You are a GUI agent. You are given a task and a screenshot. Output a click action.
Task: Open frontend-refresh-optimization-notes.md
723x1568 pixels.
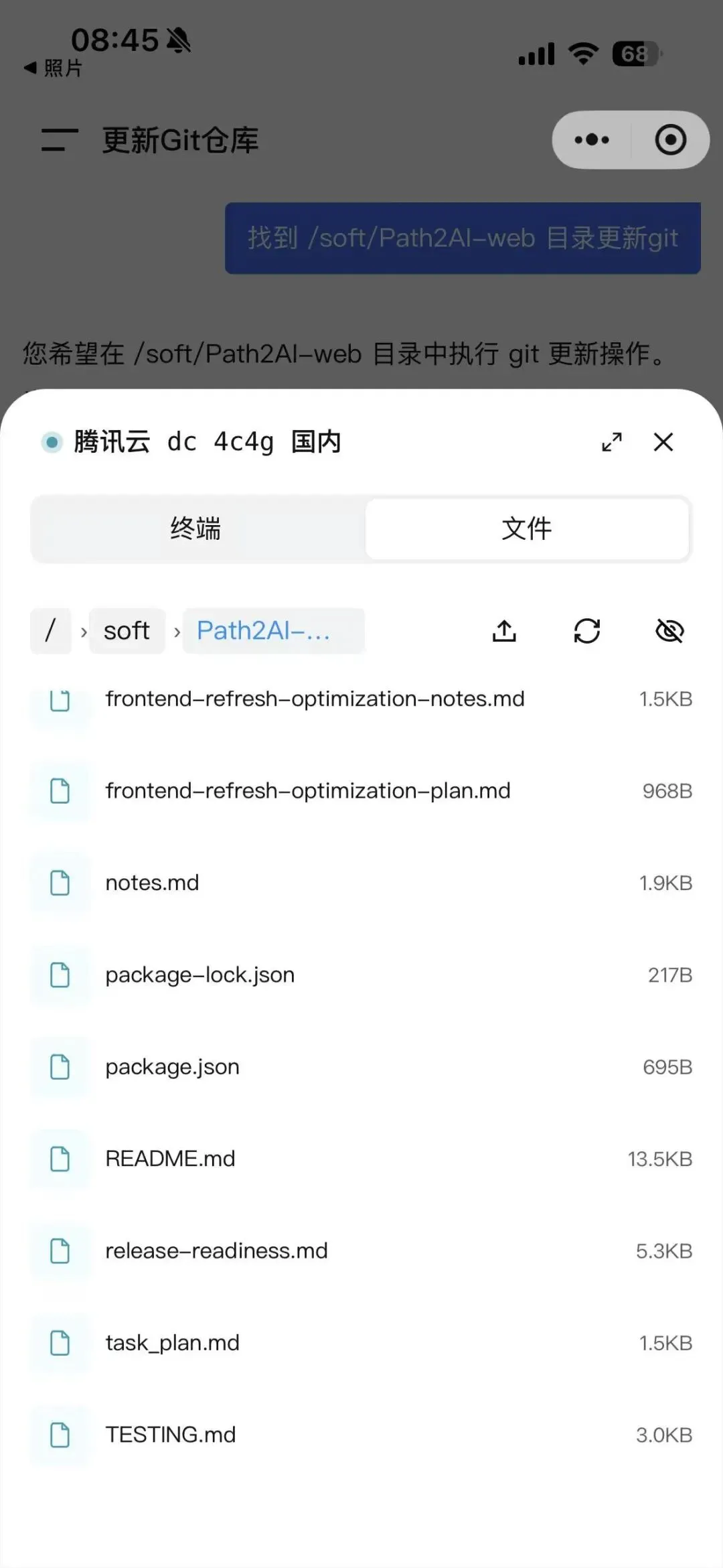tap(361, 699)
